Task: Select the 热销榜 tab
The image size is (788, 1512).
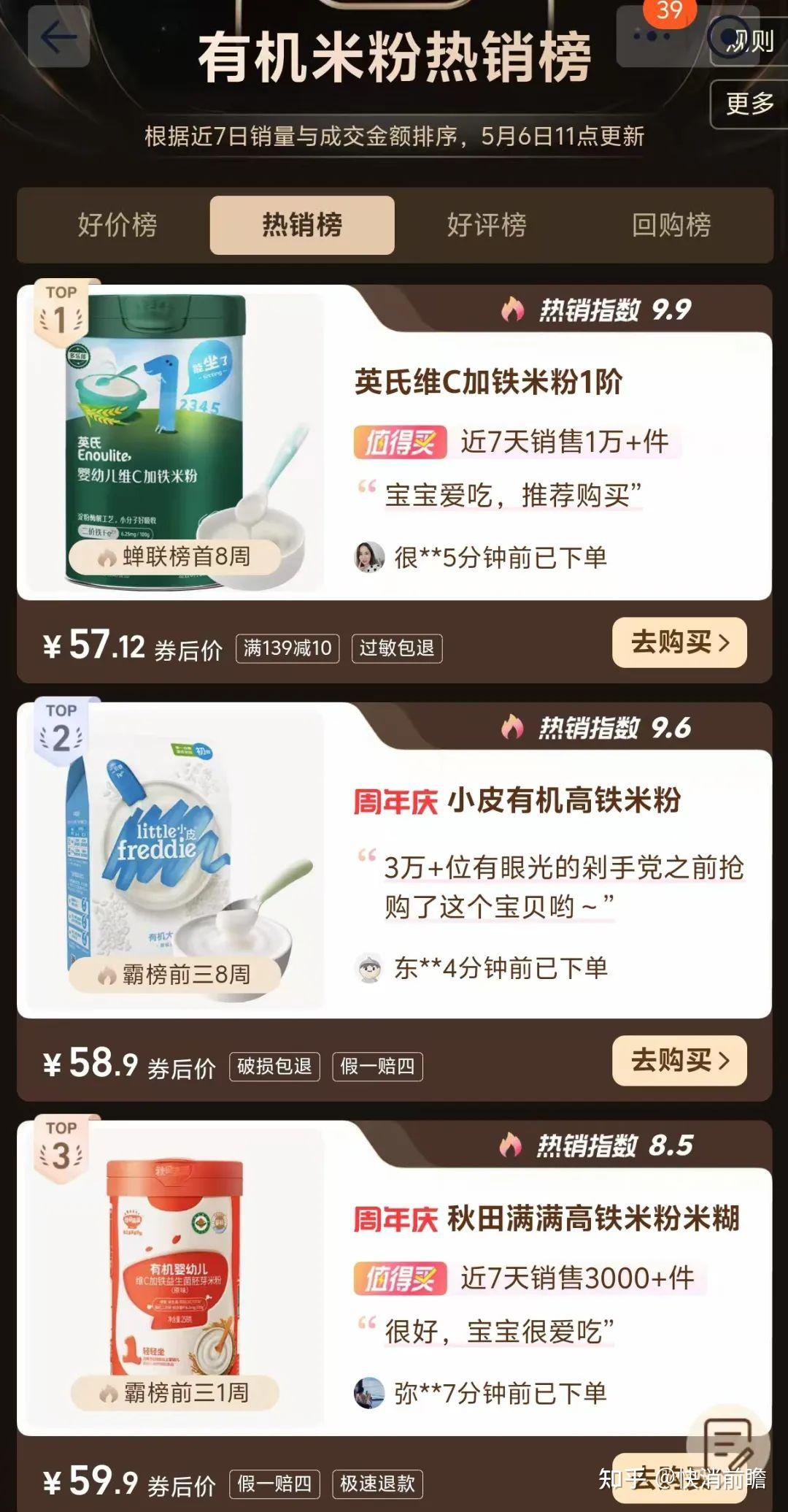Action: coord(302,225)
